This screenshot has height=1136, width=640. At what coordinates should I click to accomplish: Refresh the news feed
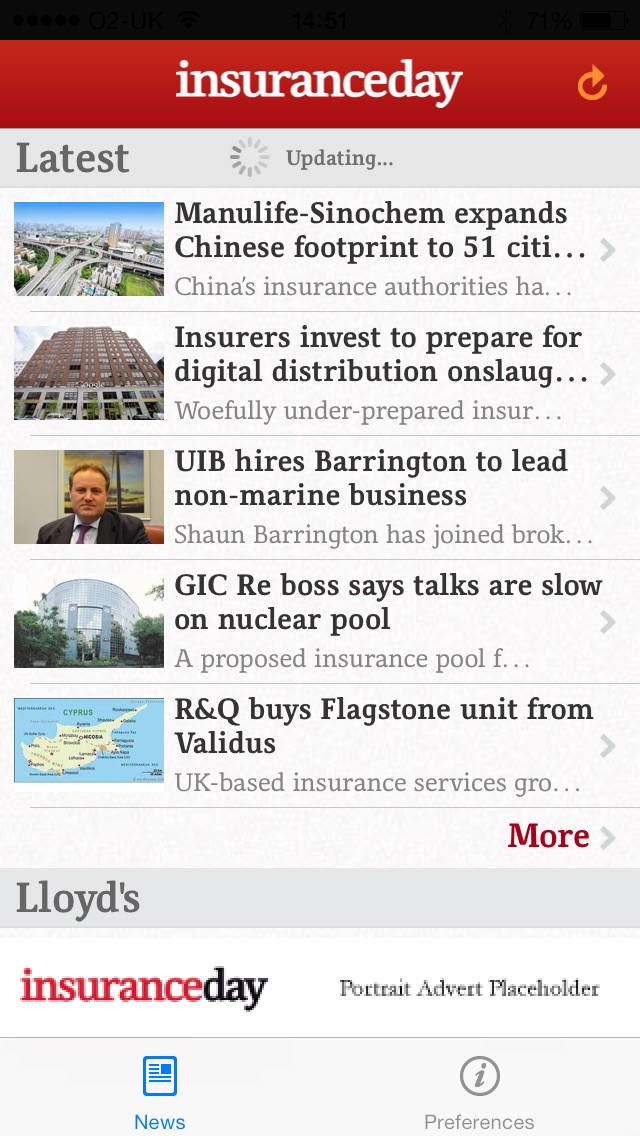point(592,84)
